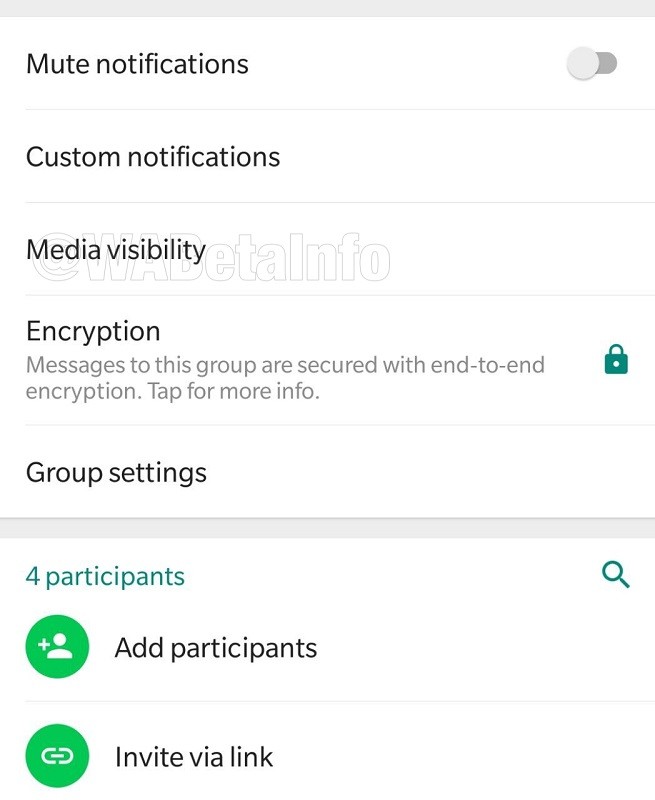Open Group settings
Viewport: 655px width, 800px height.
click(x=116, y=472)
